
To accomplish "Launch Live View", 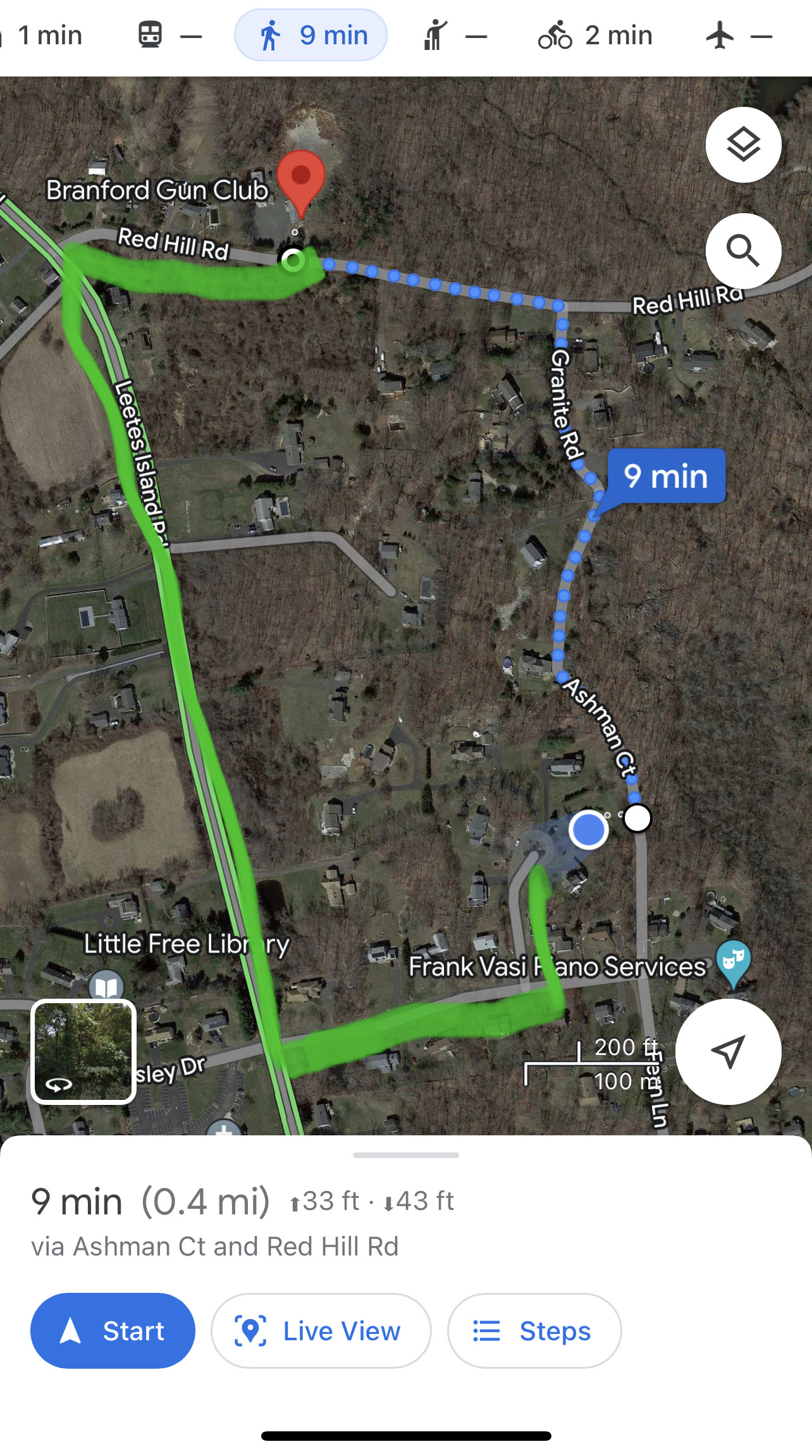I will click(x=321, y=1331).
